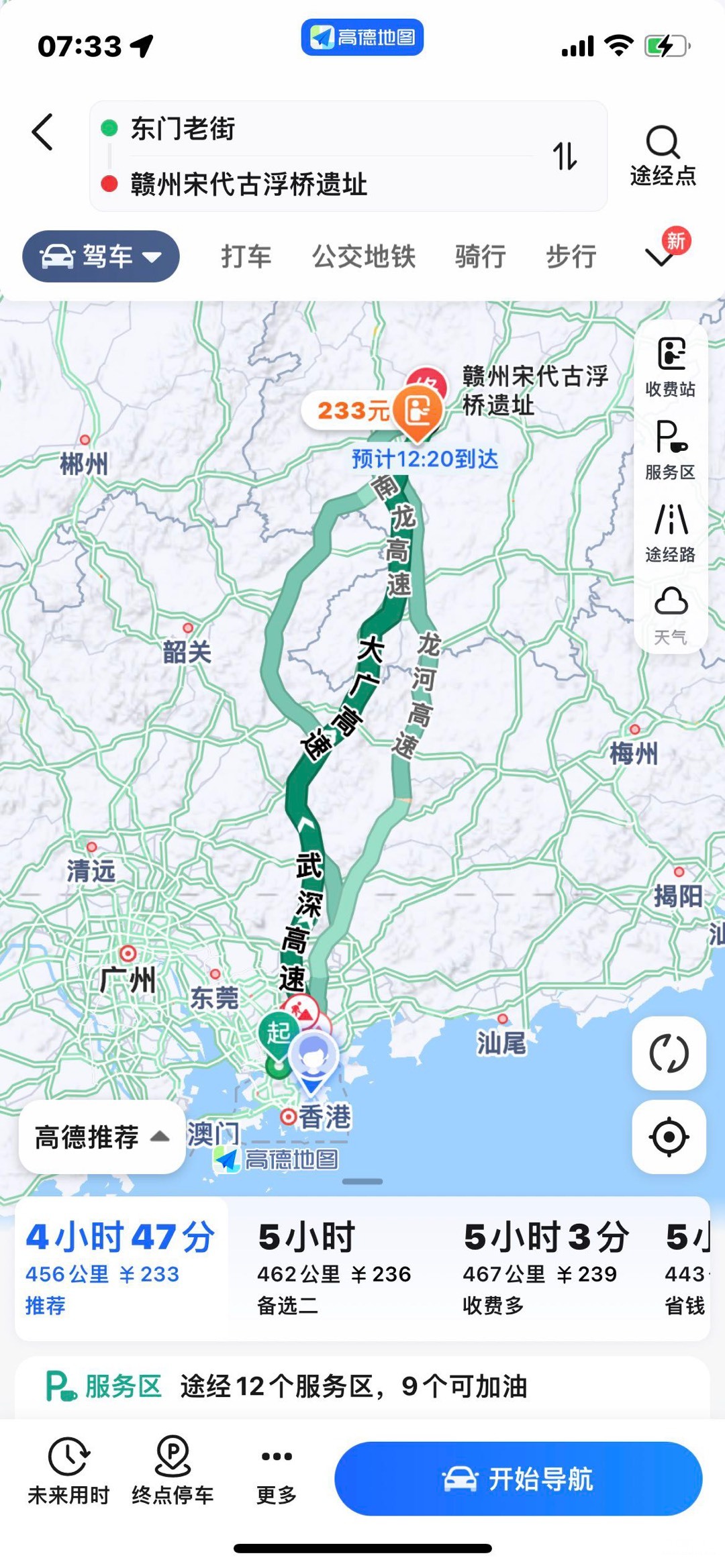The height and width of the screenshot is (1568, 725).
Task: Expand the 高德推荐 route preference
Action: click(101, 1137)
